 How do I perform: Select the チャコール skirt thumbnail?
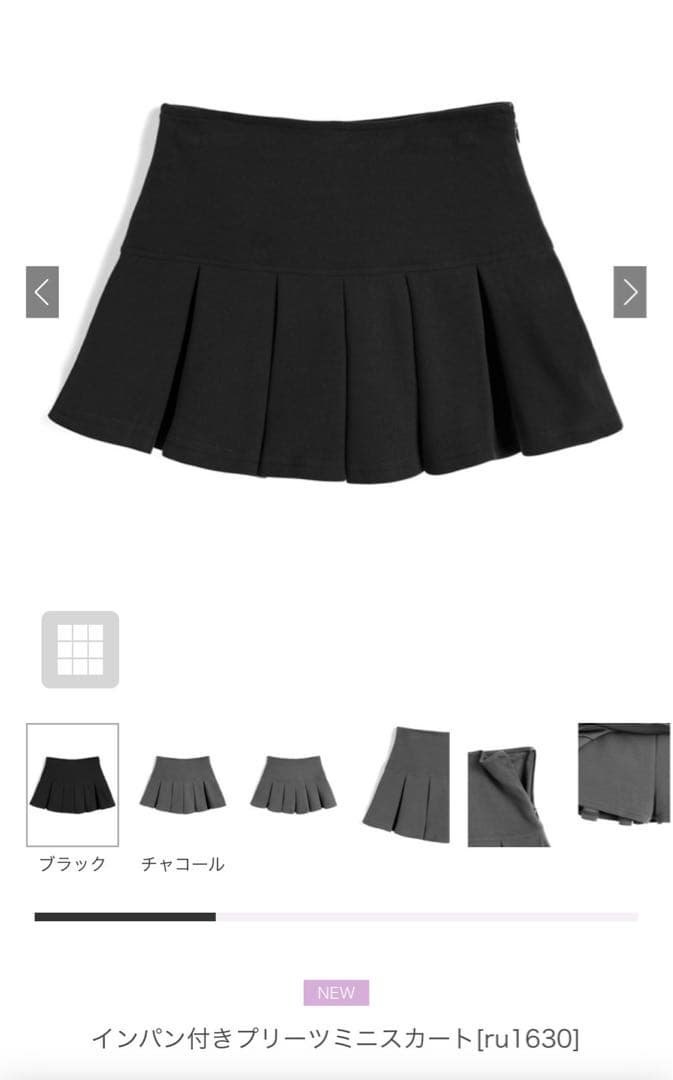click(x=183, y=785)
